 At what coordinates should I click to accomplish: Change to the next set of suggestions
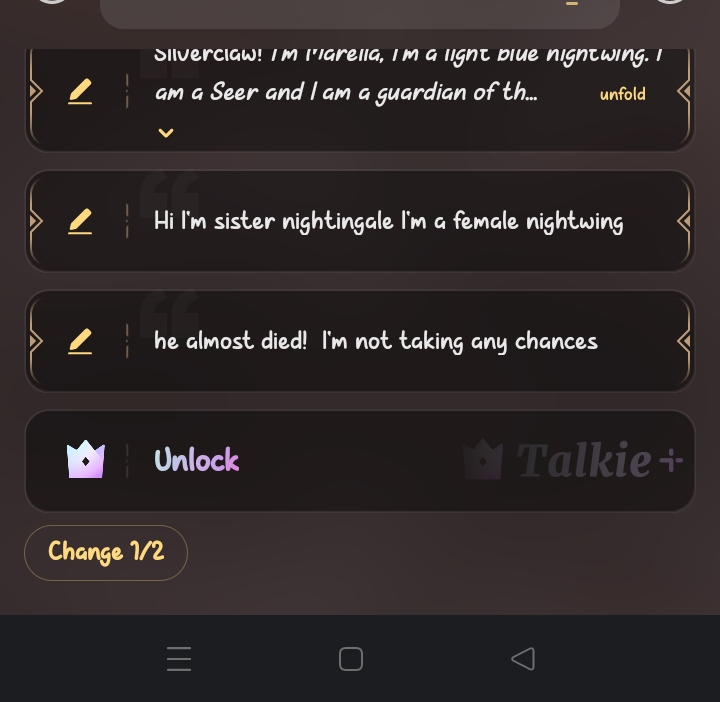106,552
